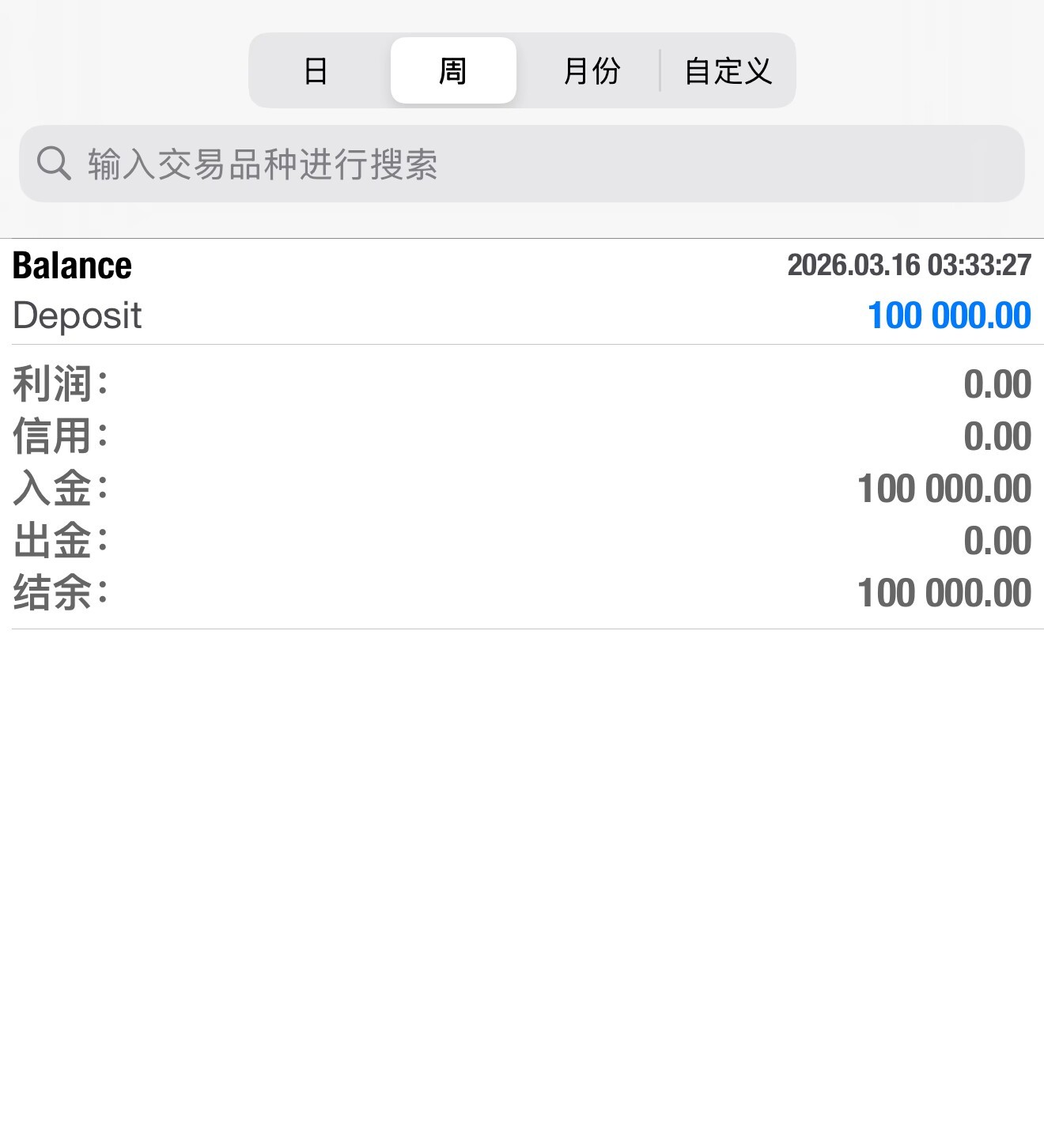Select the 结余 (balance) summary row
1044x1148 pixels.
pyautogui.click(x=522, y=591)
